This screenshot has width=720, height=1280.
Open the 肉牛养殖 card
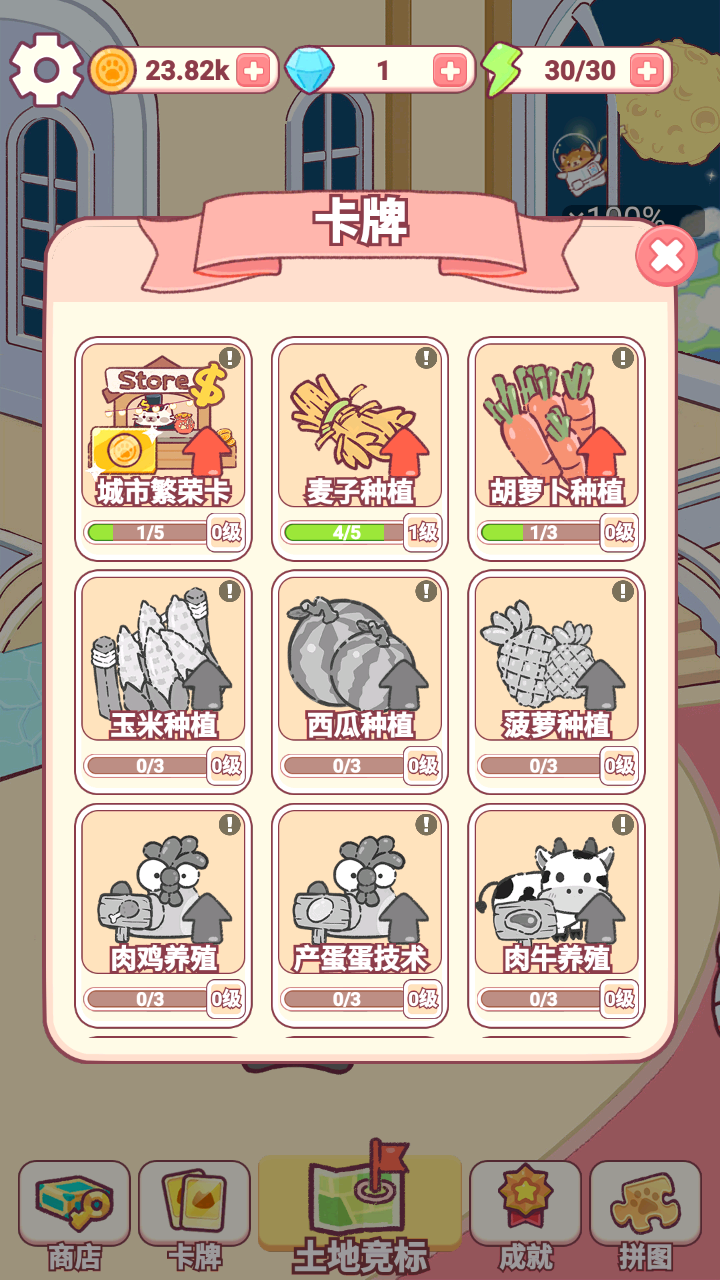[x=556, y=897]
